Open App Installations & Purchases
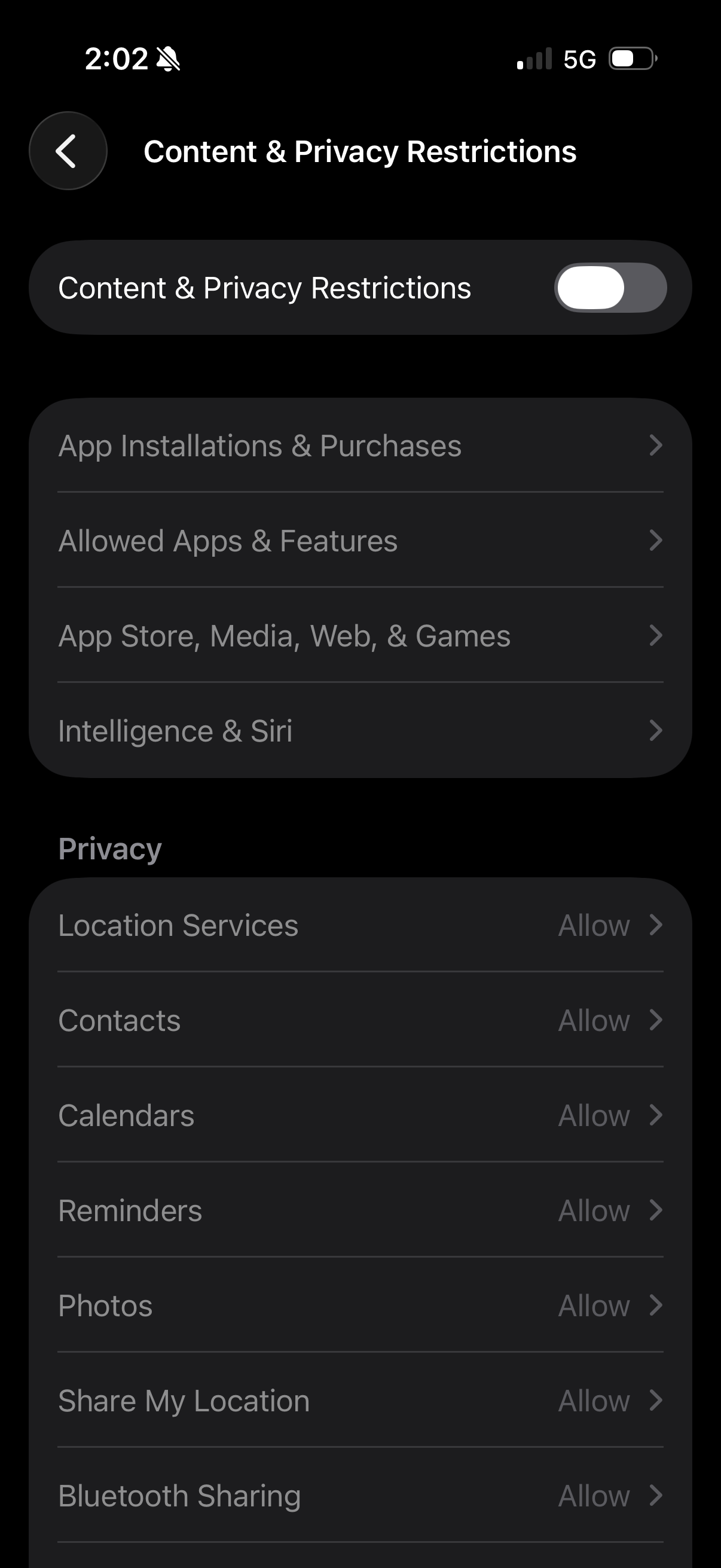This screenshot has width=721, height=1568. [x=360, y=446]
